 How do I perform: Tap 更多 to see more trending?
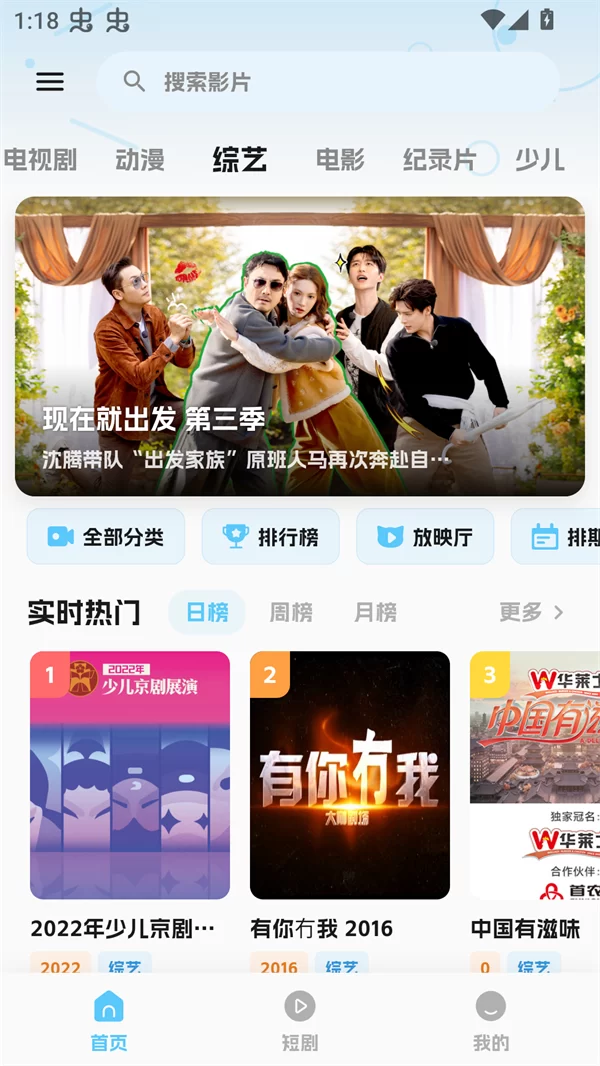pyautogui.click(x=531, y=612)
